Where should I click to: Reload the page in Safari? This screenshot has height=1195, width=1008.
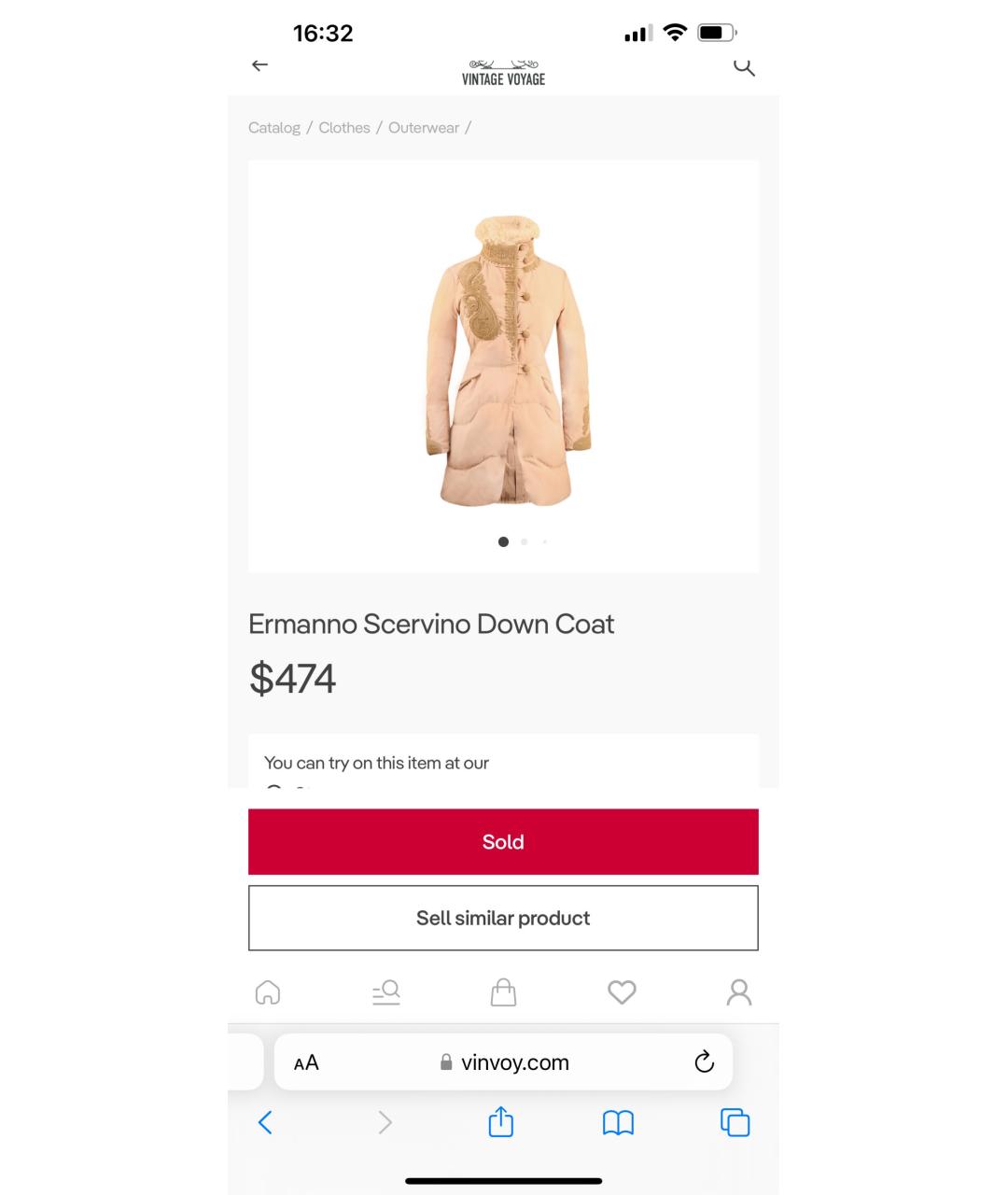click(705, 1061)
